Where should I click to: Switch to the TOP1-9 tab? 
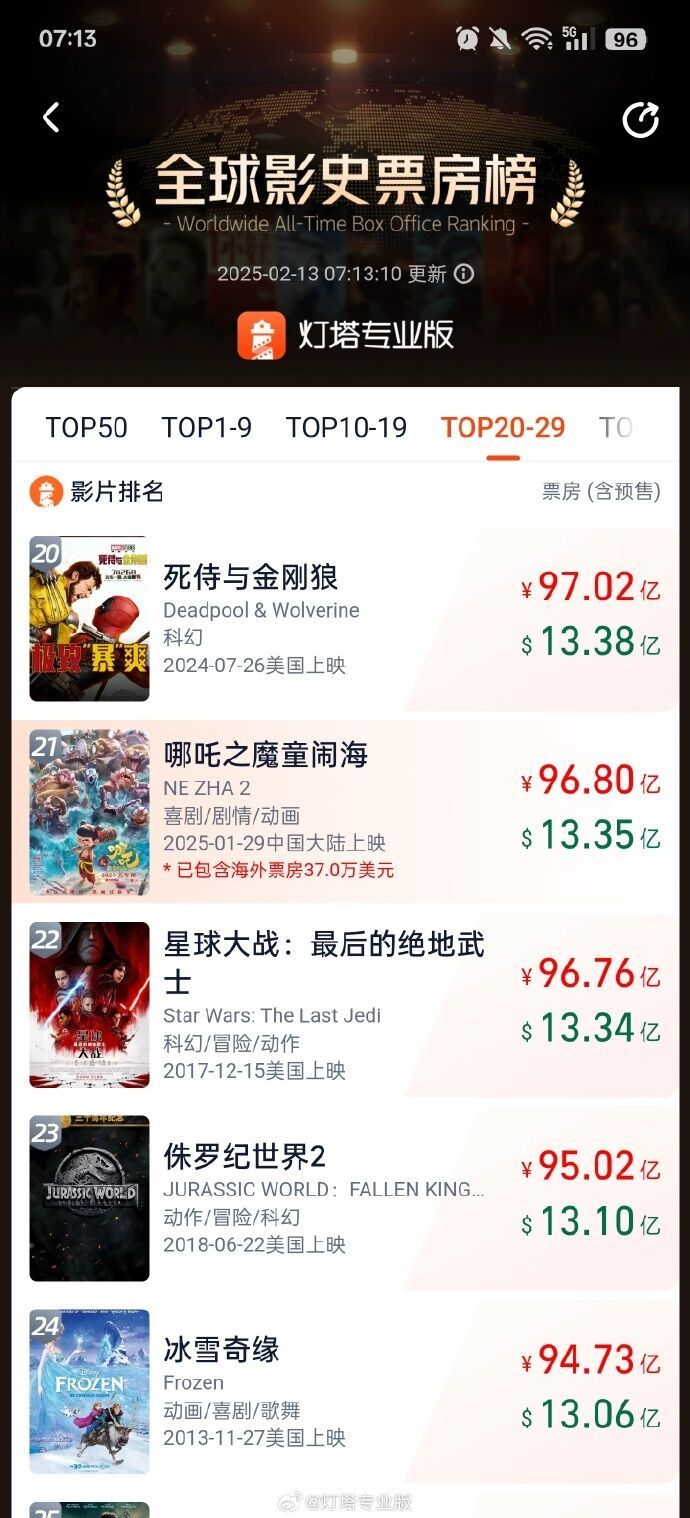[207, 427]
